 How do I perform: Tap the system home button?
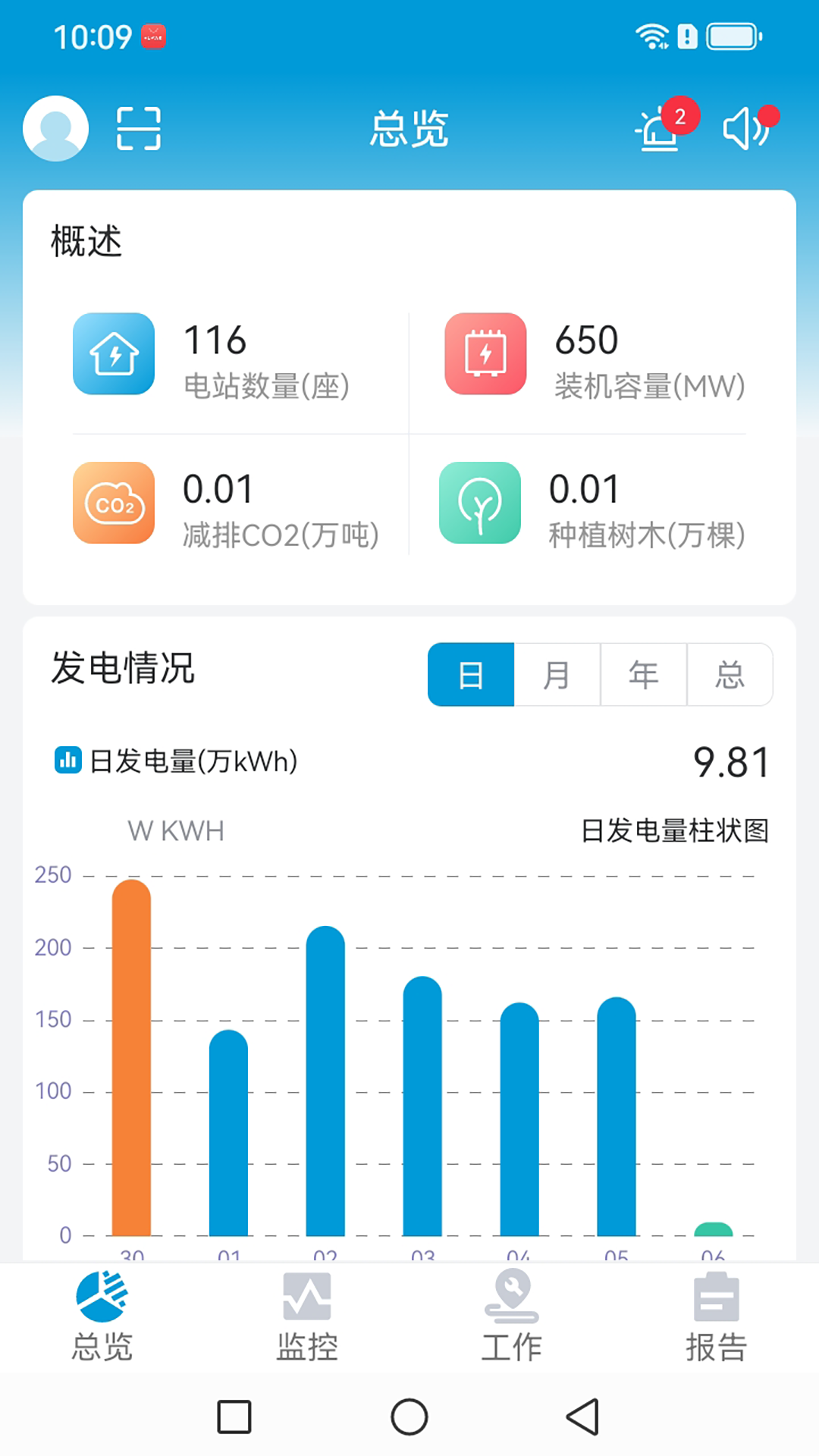[x=409, y=1417]
